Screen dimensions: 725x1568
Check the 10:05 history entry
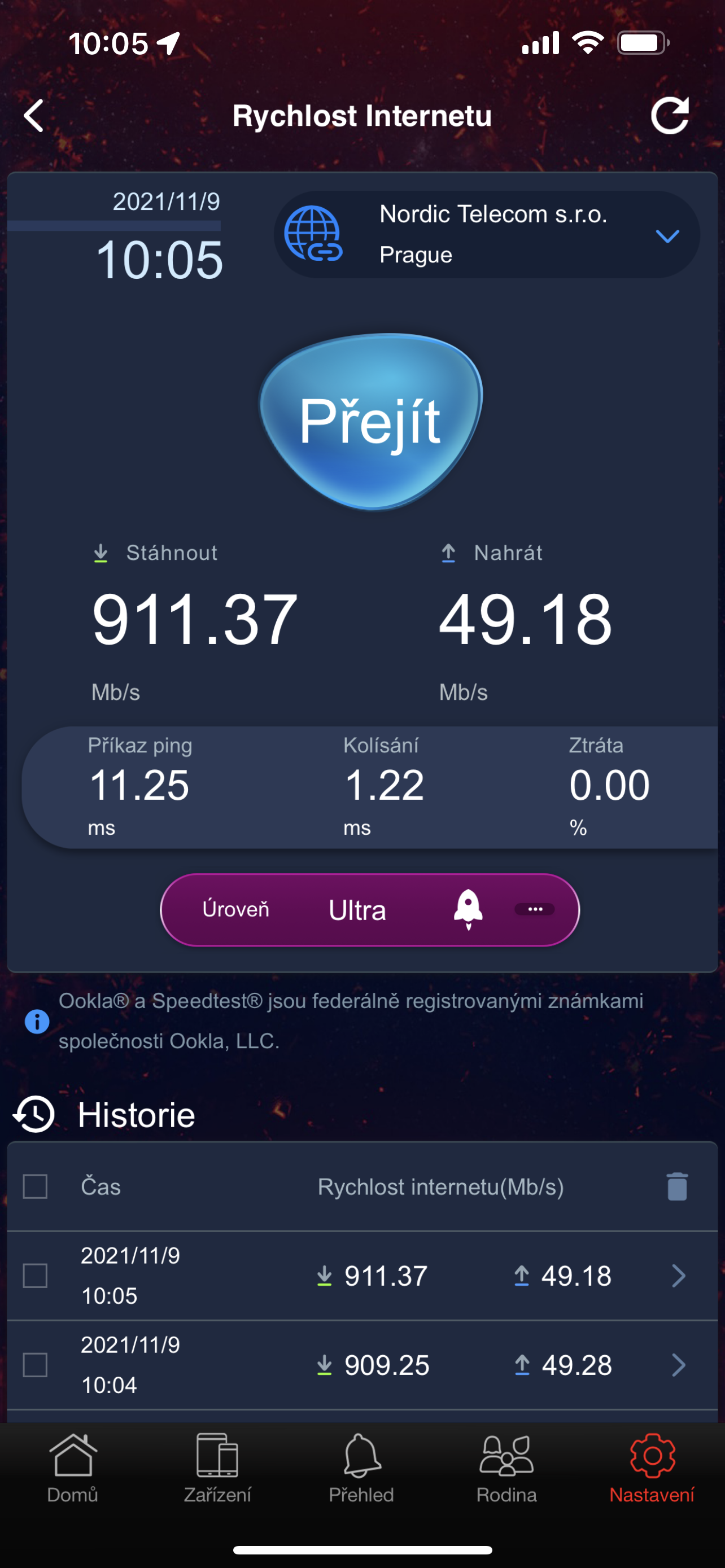(36, 1275)
